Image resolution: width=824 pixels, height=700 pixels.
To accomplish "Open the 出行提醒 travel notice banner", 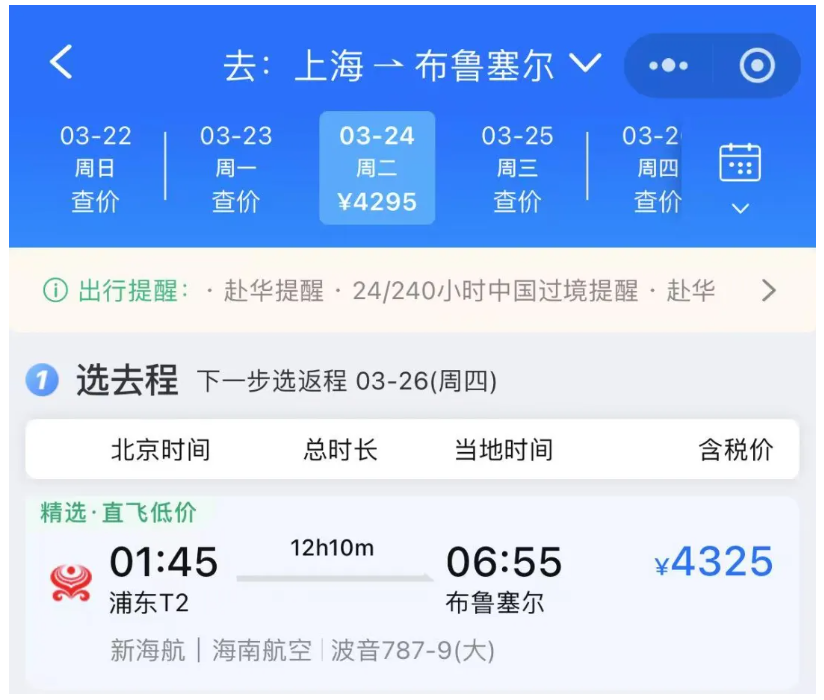I will [x=412, y=291].
